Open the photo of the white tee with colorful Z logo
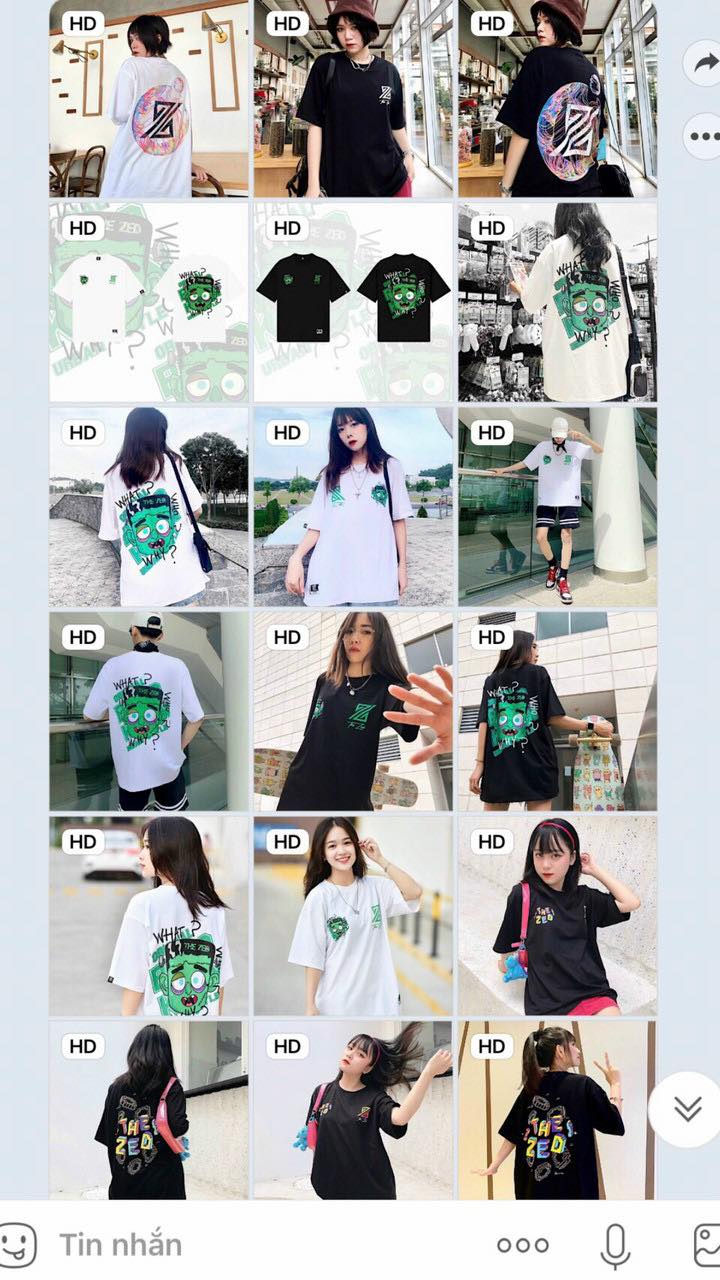 pos(149,100)
